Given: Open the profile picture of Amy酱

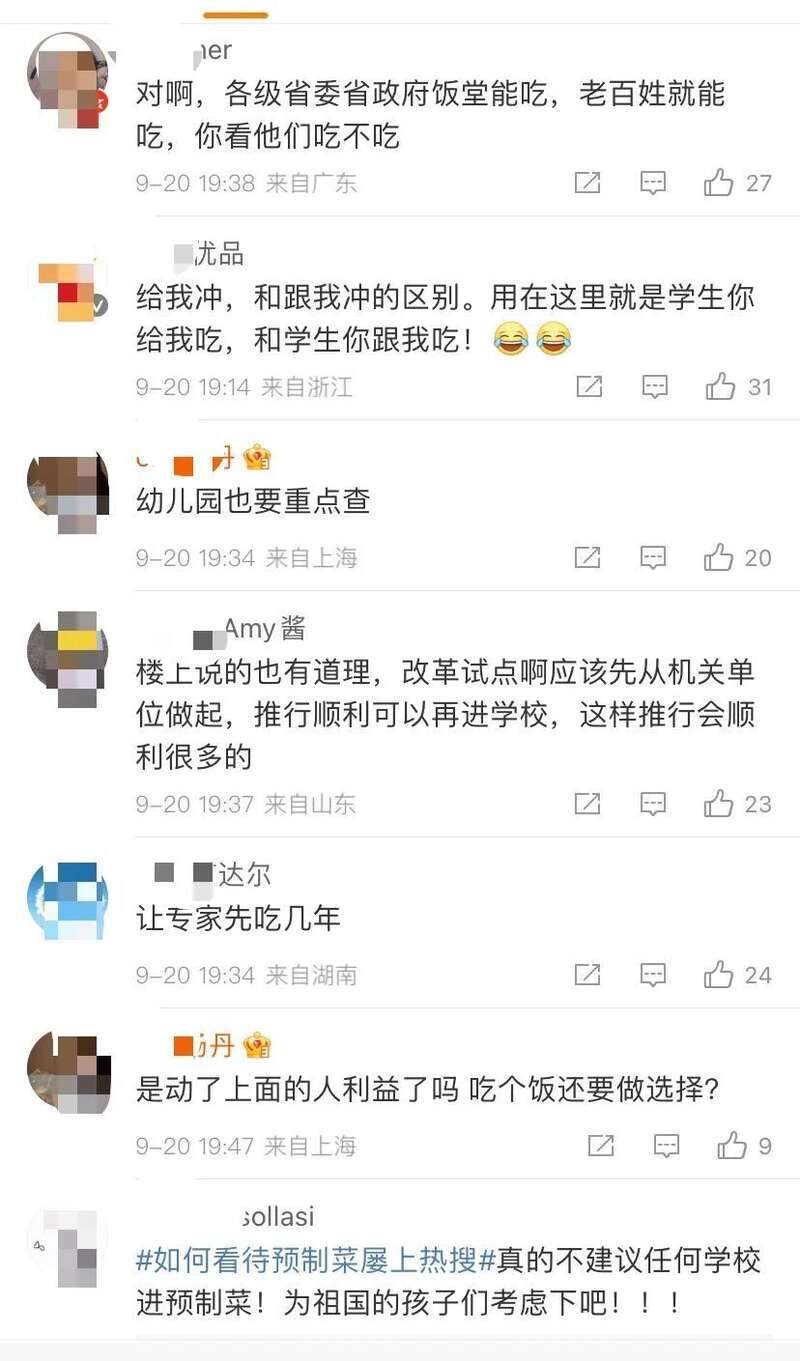Looking at the screenshot, I should [x=67, y=655].
